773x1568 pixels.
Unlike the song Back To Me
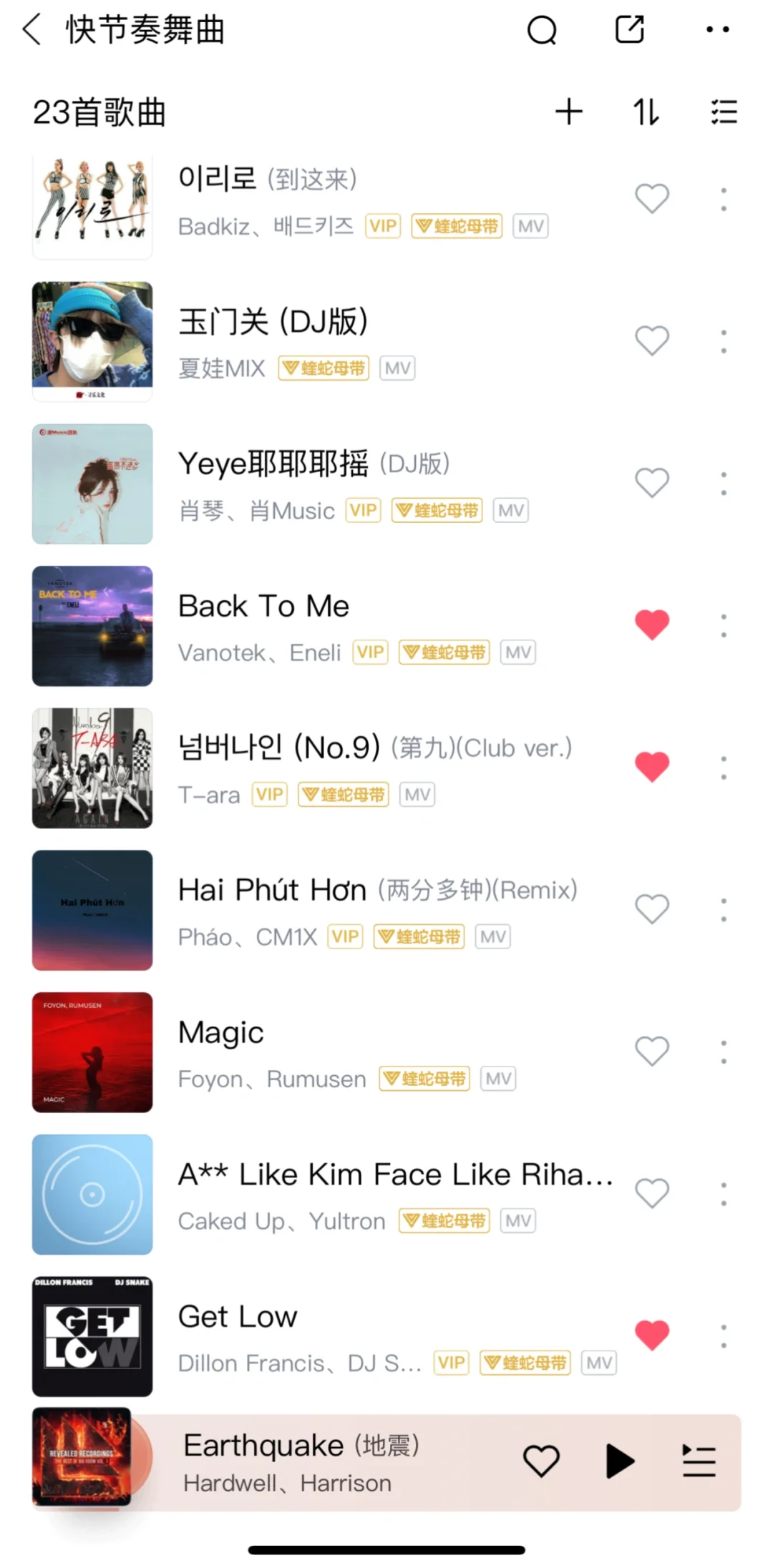point(651,624)
